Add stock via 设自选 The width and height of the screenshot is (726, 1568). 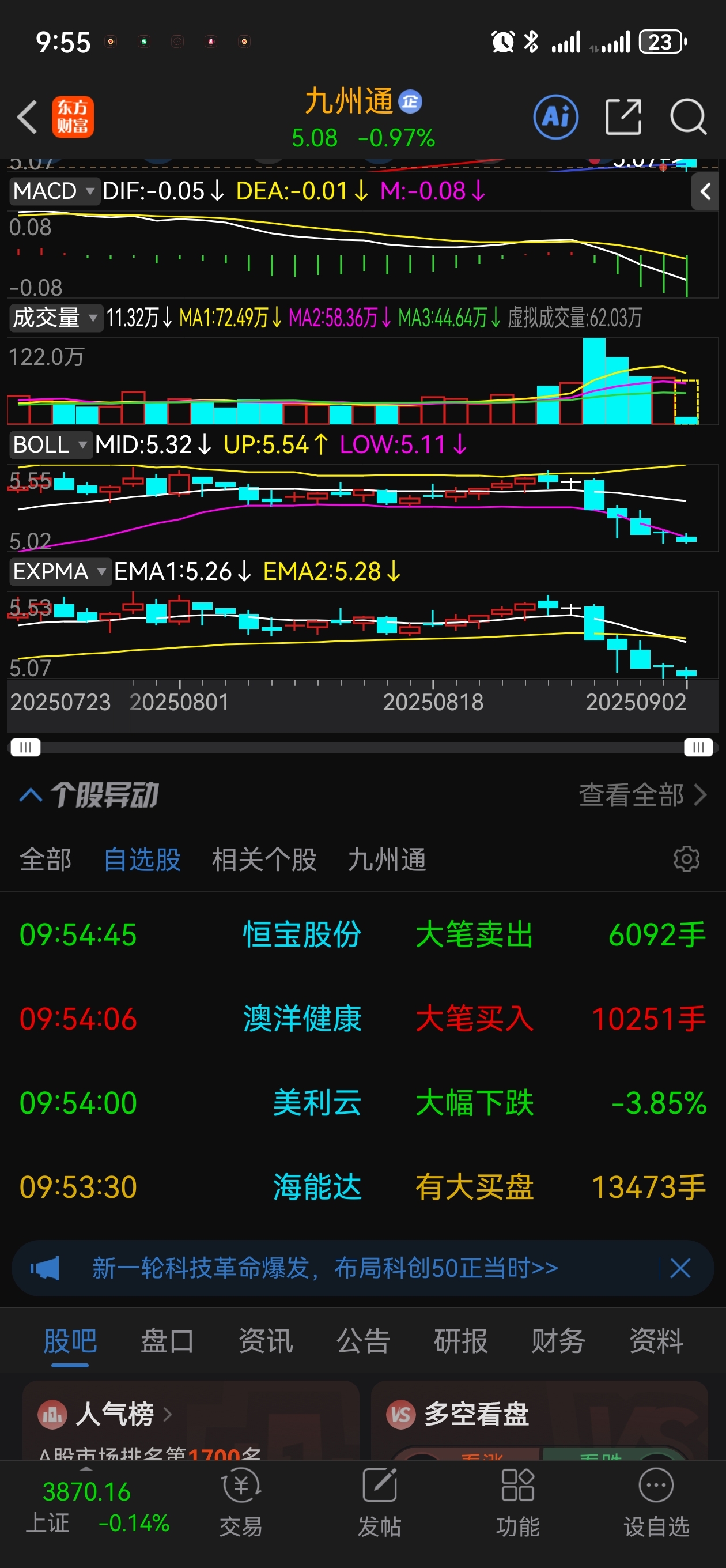[656, 1502]
